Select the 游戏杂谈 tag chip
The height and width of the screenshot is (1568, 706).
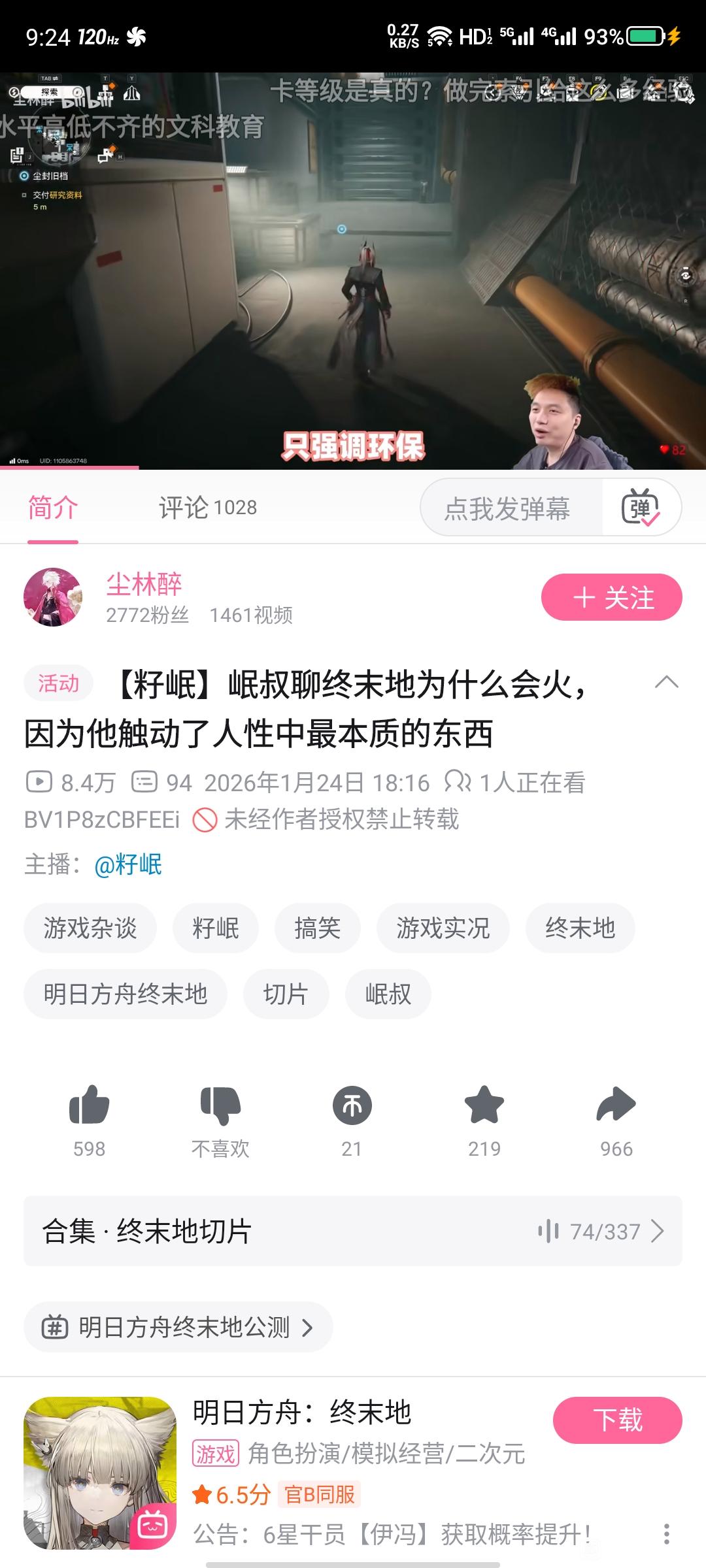pos(90,928)
